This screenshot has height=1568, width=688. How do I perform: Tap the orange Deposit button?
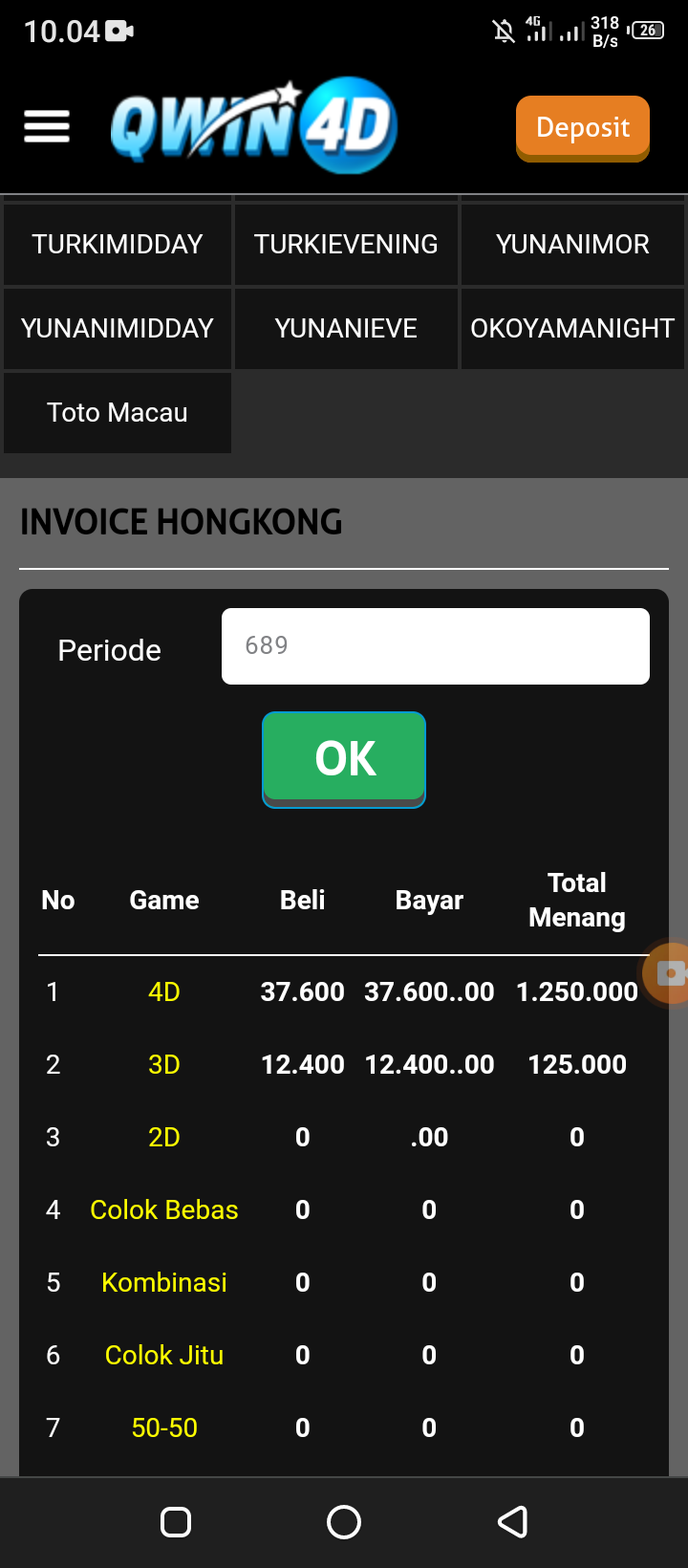(x=583, y=128)
